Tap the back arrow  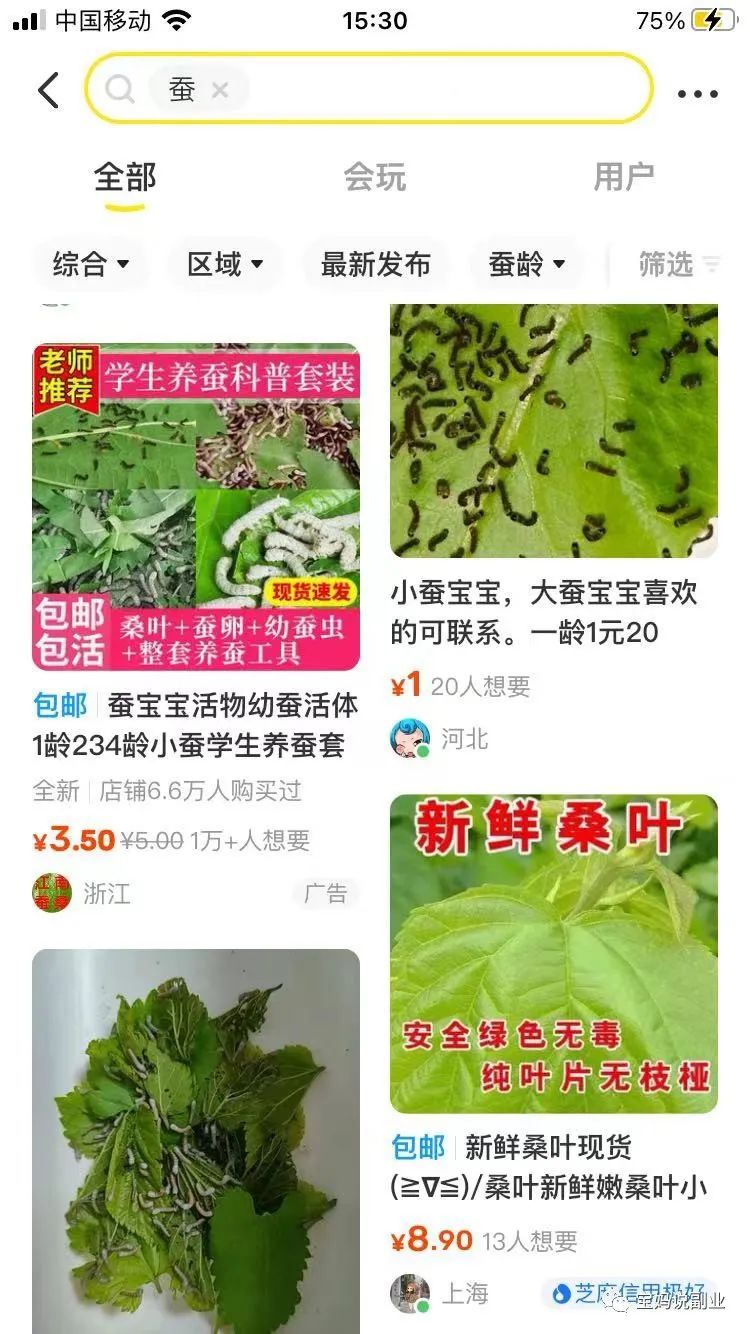[48, 89]
